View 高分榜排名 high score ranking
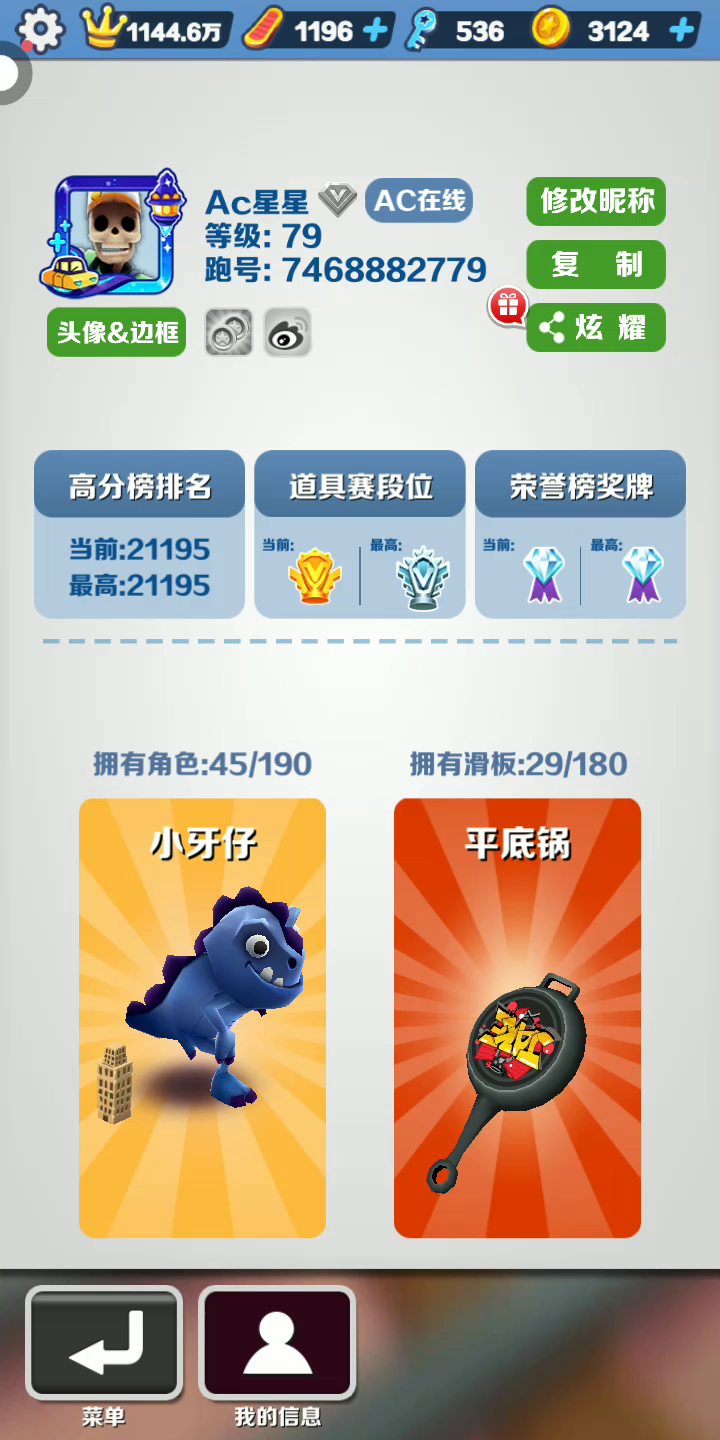Screen dimensions: 720x1440 pyautogui.click(x=140, y=534)
